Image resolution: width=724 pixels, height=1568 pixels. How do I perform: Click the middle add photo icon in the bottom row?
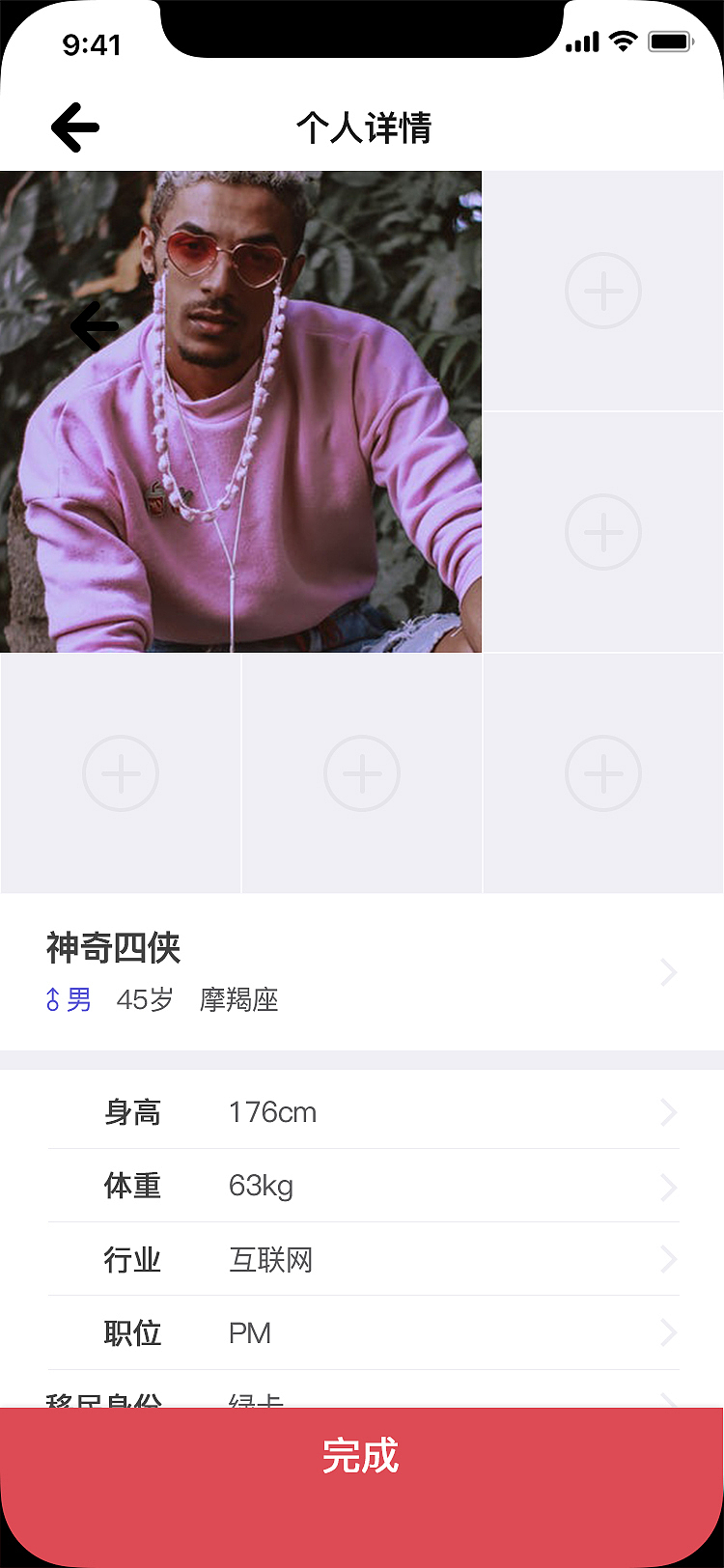[361, 772]
